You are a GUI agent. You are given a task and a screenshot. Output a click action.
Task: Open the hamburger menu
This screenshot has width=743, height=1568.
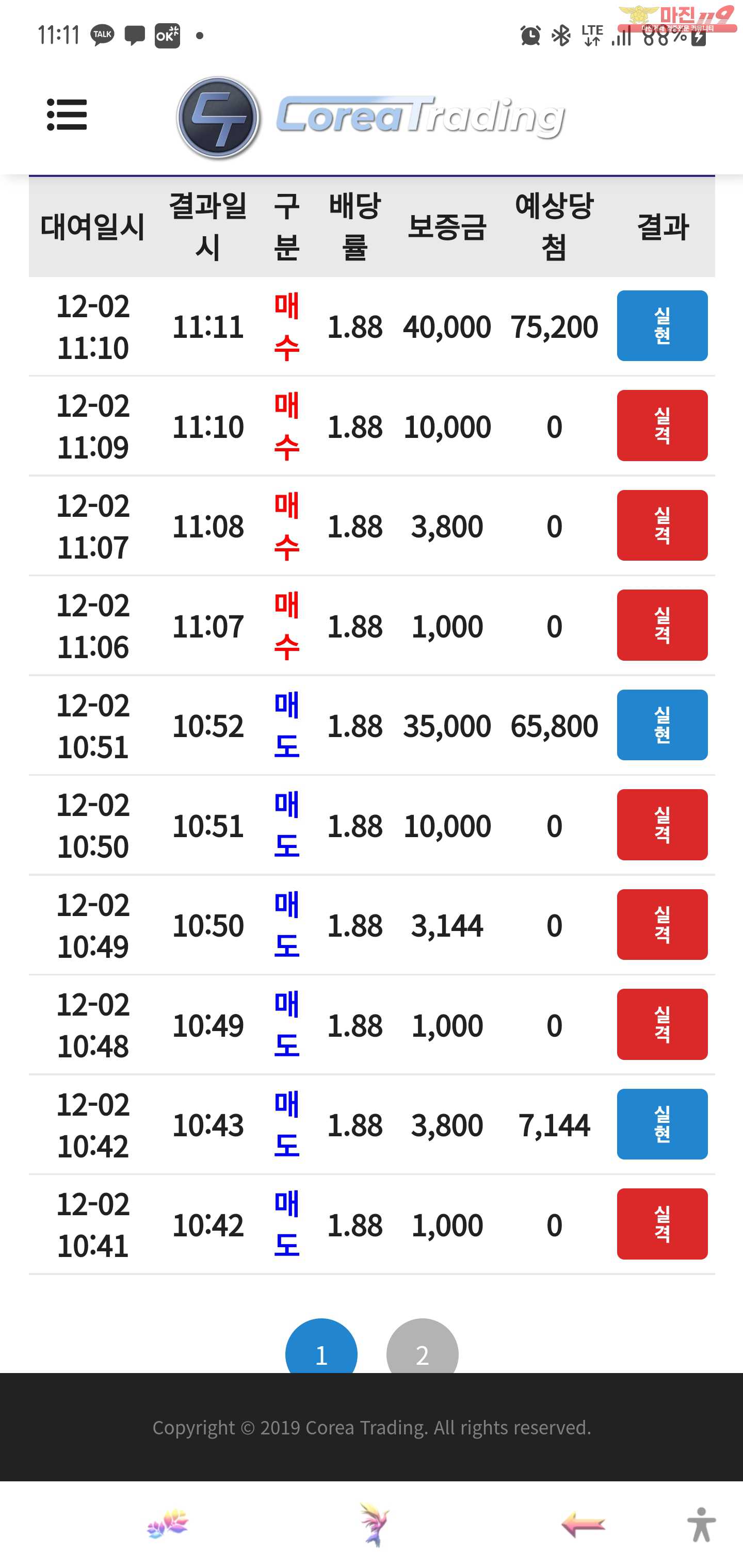pos(67,115)
